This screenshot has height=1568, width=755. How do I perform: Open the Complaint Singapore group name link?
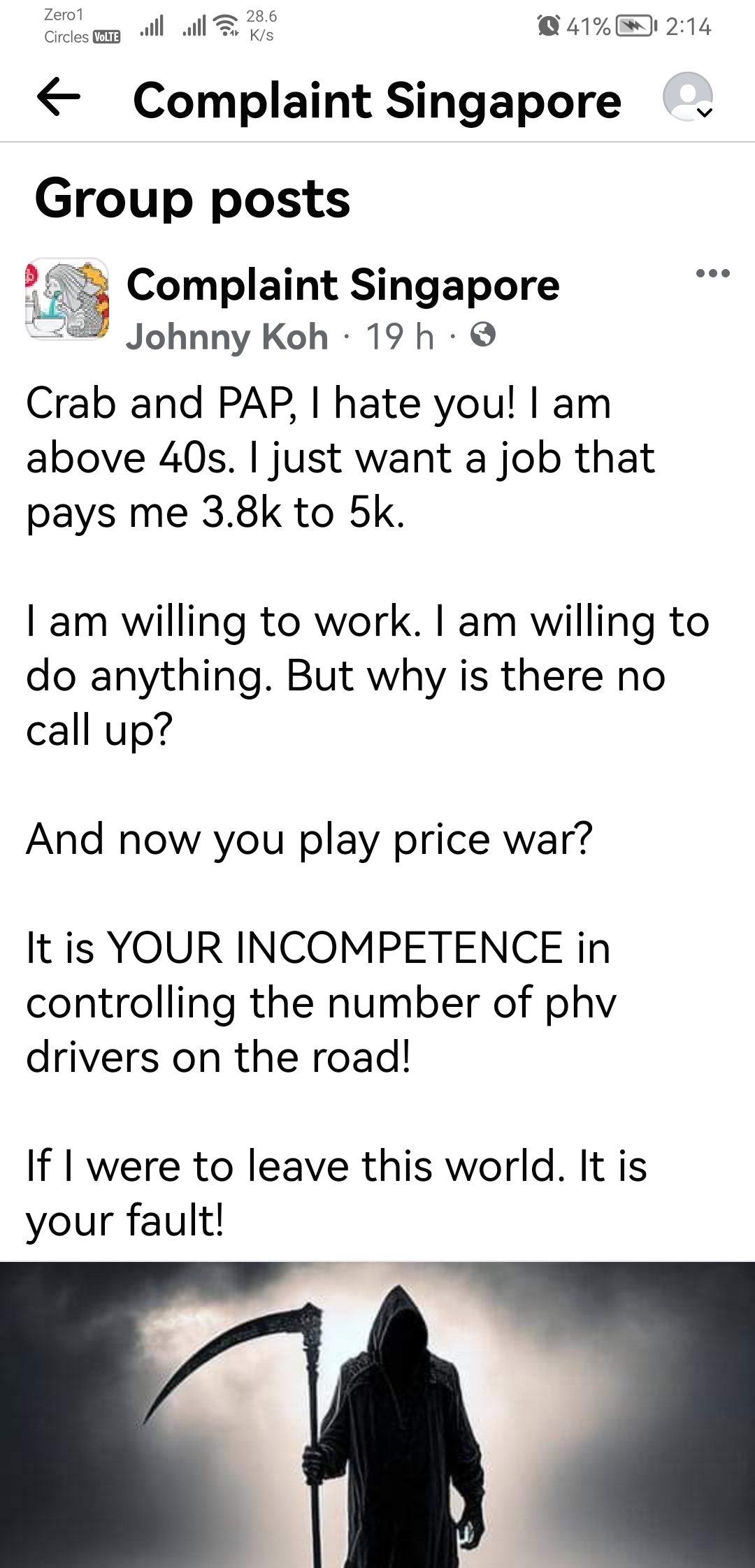click(343, 286)
